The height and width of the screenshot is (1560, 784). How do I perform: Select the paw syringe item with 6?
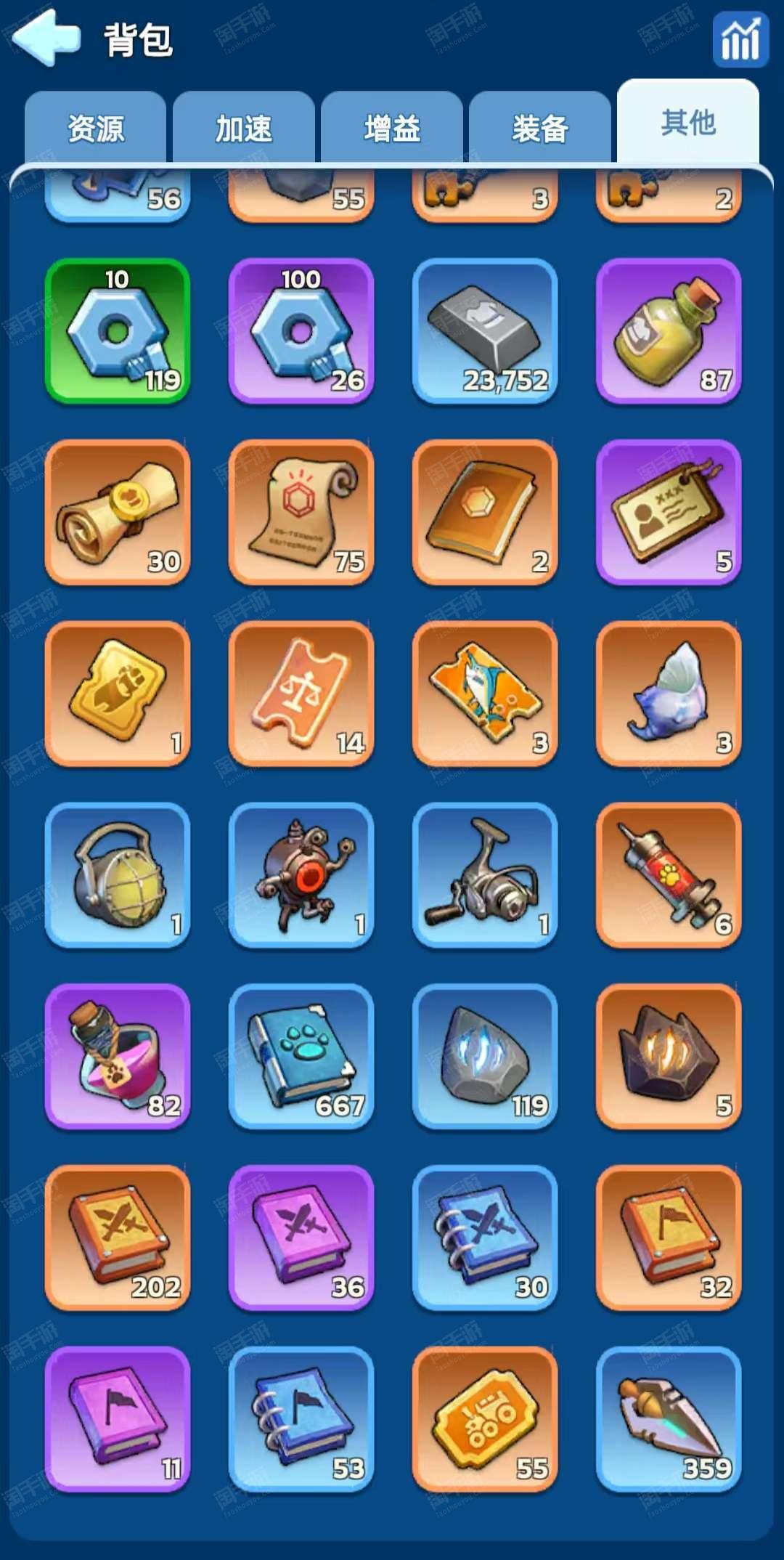click(x=669, y=875)
